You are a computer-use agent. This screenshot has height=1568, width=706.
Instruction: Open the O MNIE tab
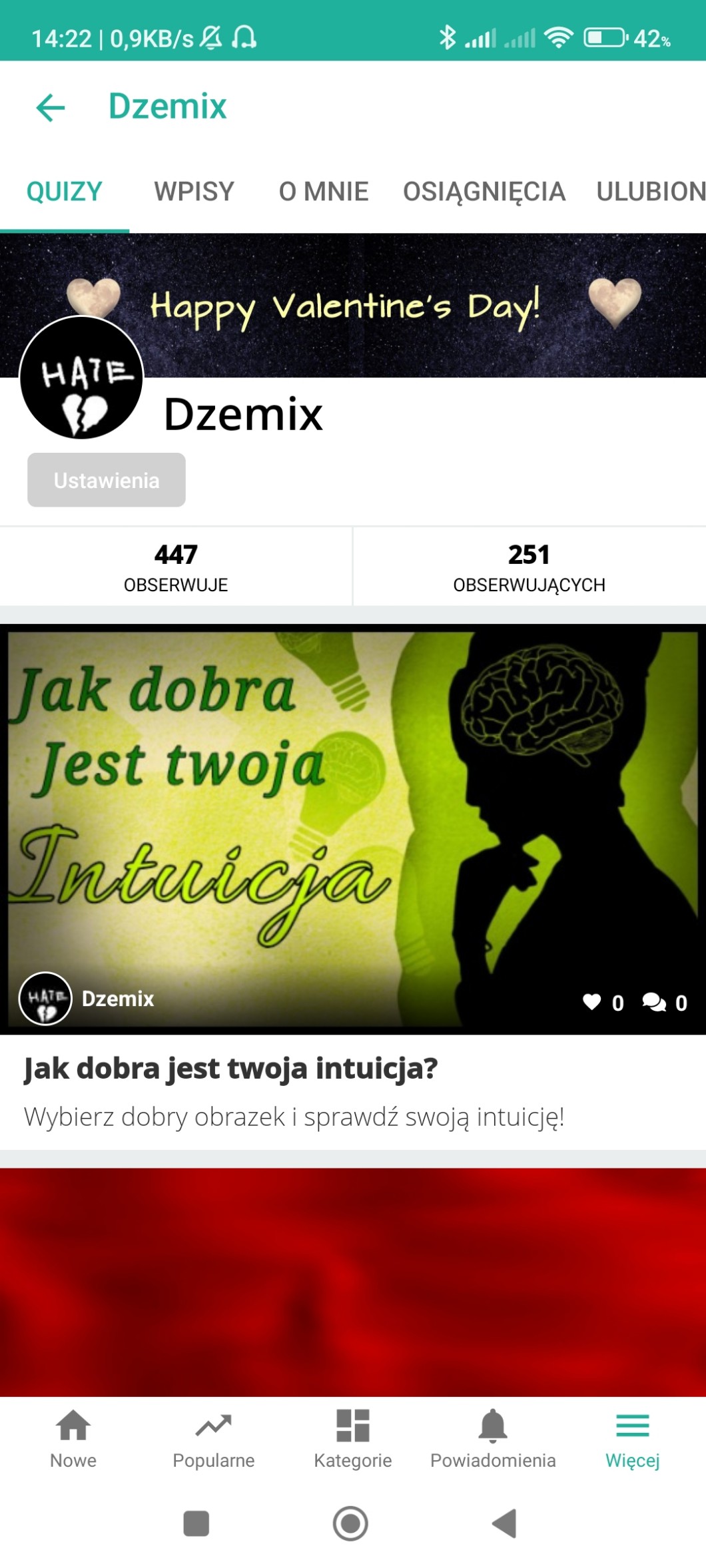[323, 192]
